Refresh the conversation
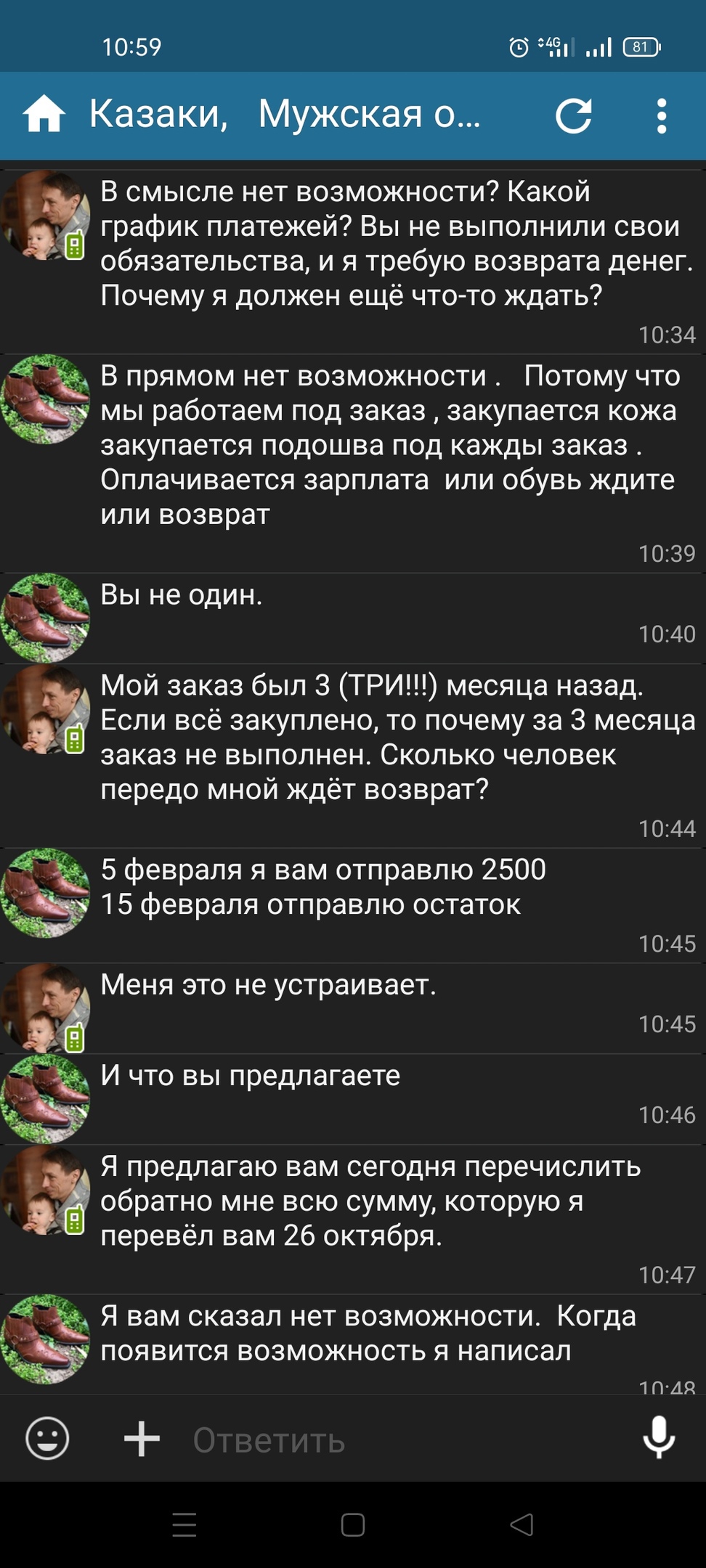Screen dimensions: 706x1568 (574, 116)
